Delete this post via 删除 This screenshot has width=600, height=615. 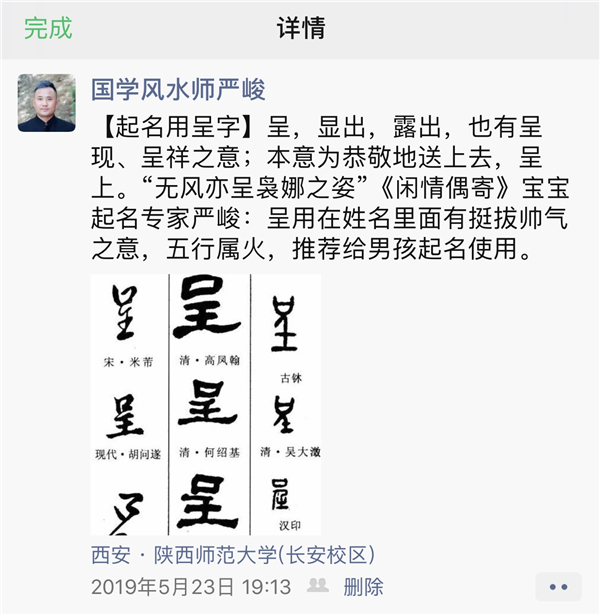click(x=363, y=586)
